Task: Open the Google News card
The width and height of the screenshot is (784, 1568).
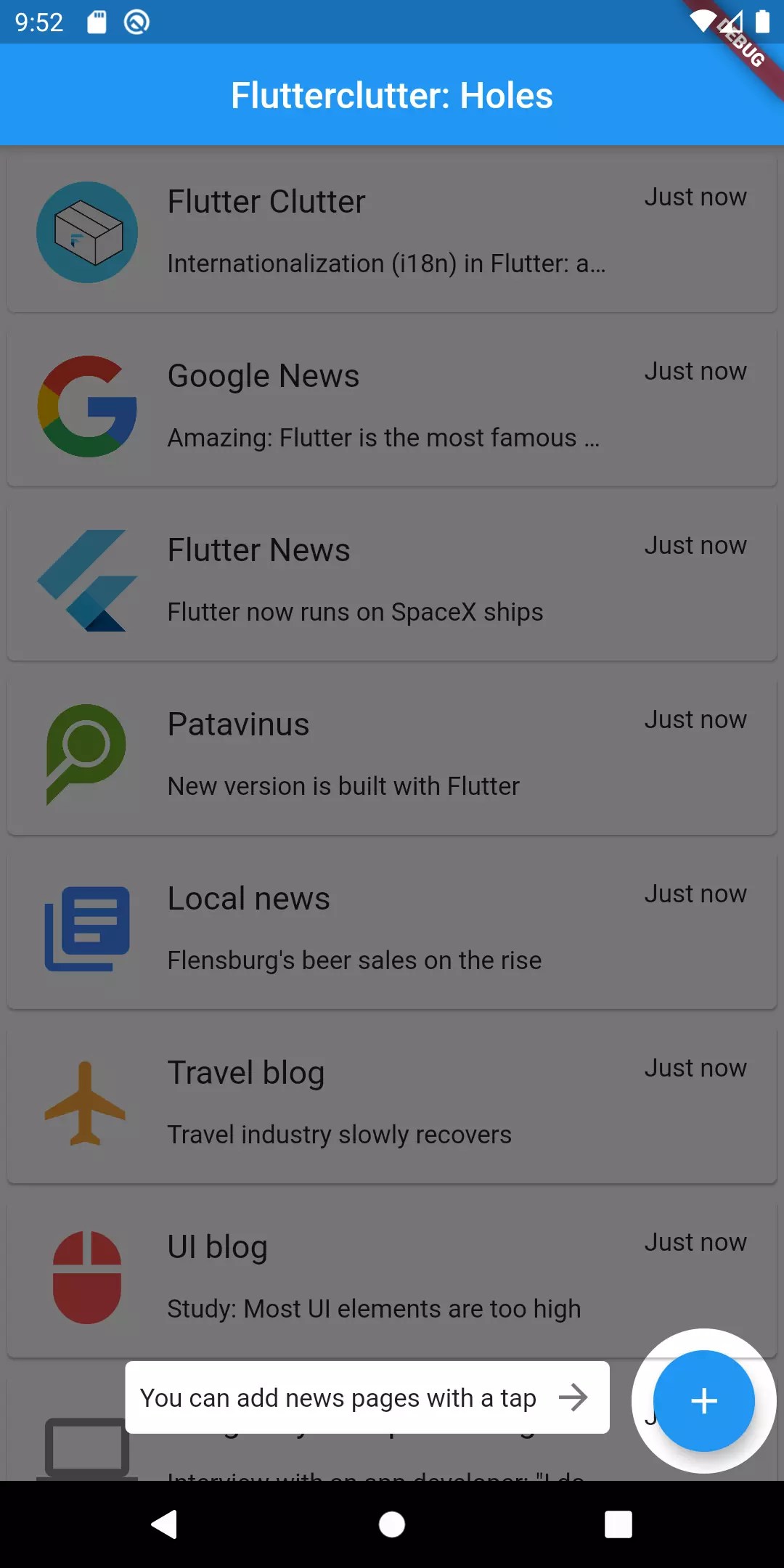Action: (x=392, y=407)
